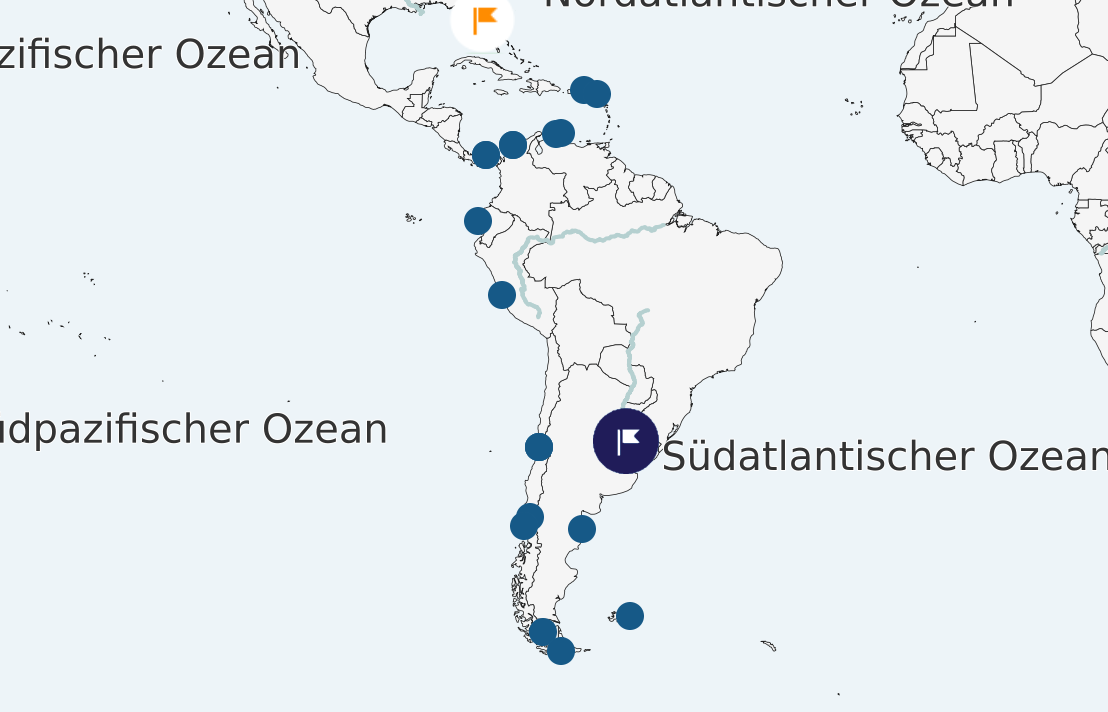Open the blue port marker on Falkland Islands

coord(629,616)
